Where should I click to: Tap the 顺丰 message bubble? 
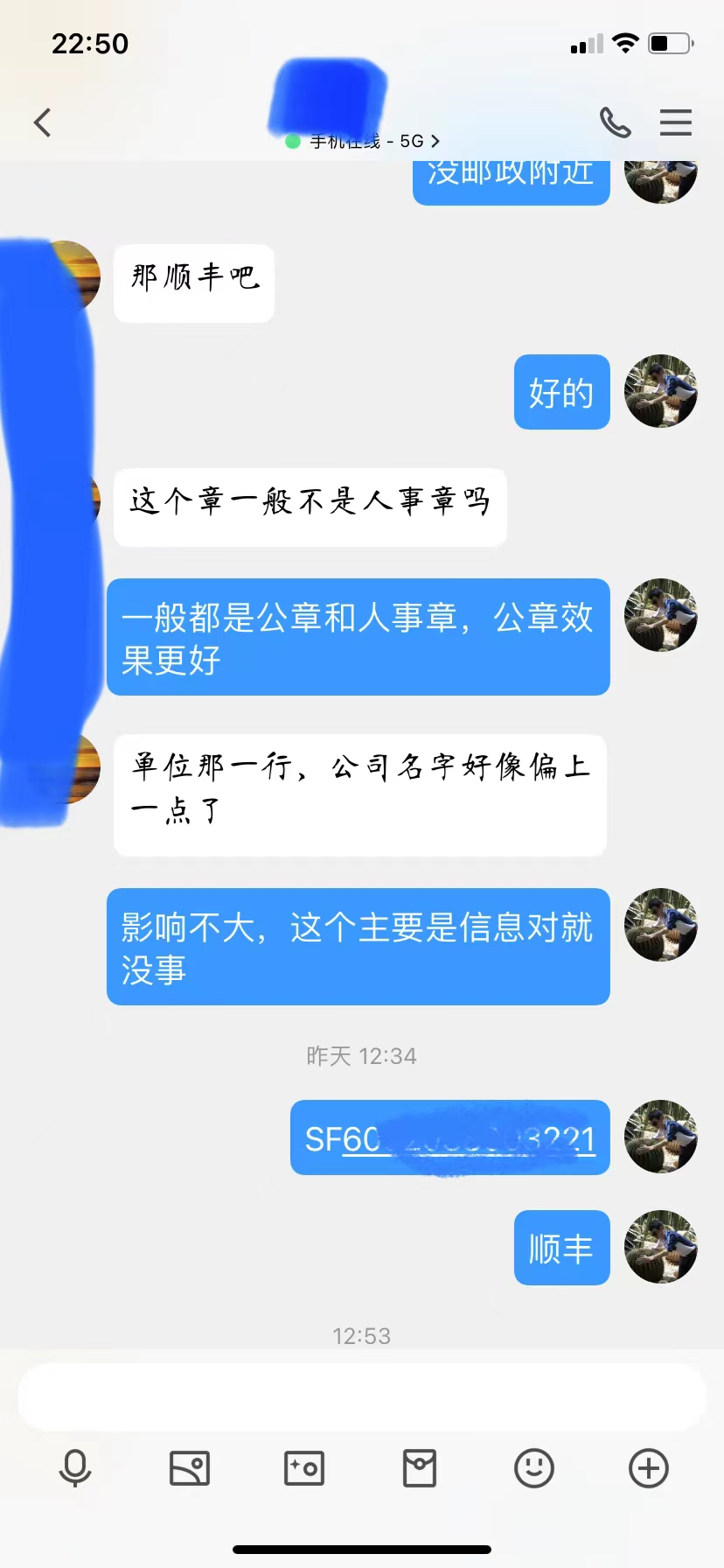(560, 1248)
